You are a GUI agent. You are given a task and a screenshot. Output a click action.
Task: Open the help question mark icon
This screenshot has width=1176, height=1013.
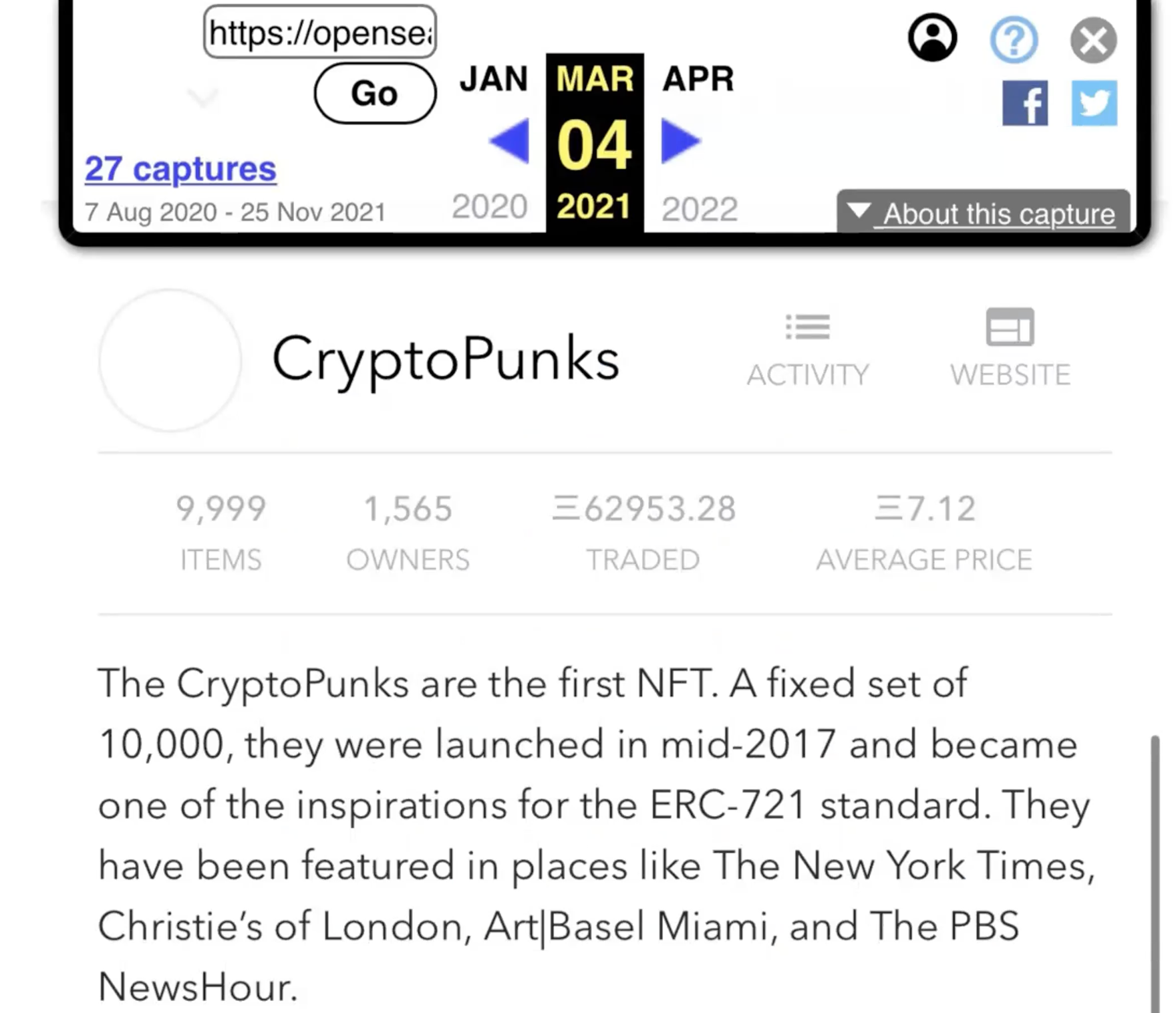[x=1013, y=40]
